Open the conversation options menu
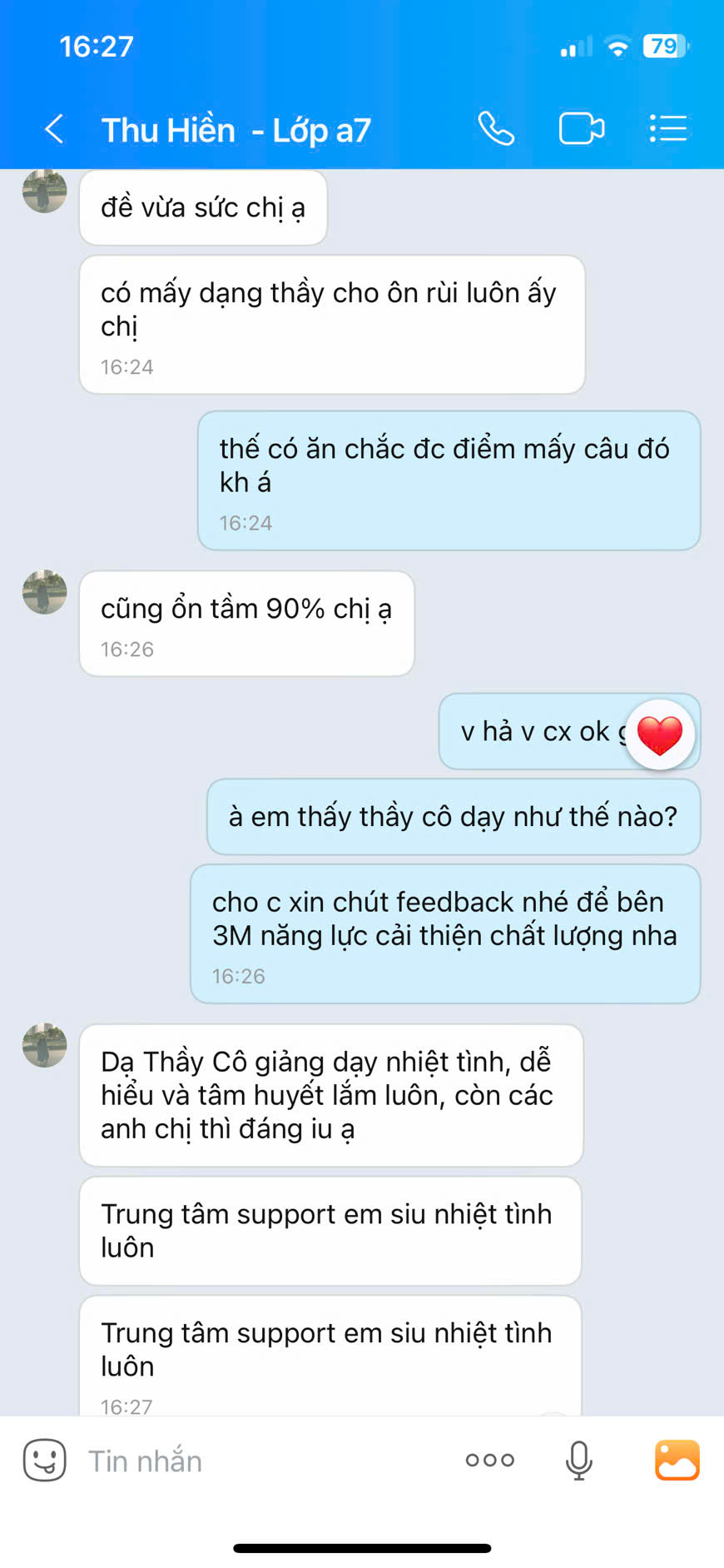This screenshot has width=724, height=1568. (667, 129)
